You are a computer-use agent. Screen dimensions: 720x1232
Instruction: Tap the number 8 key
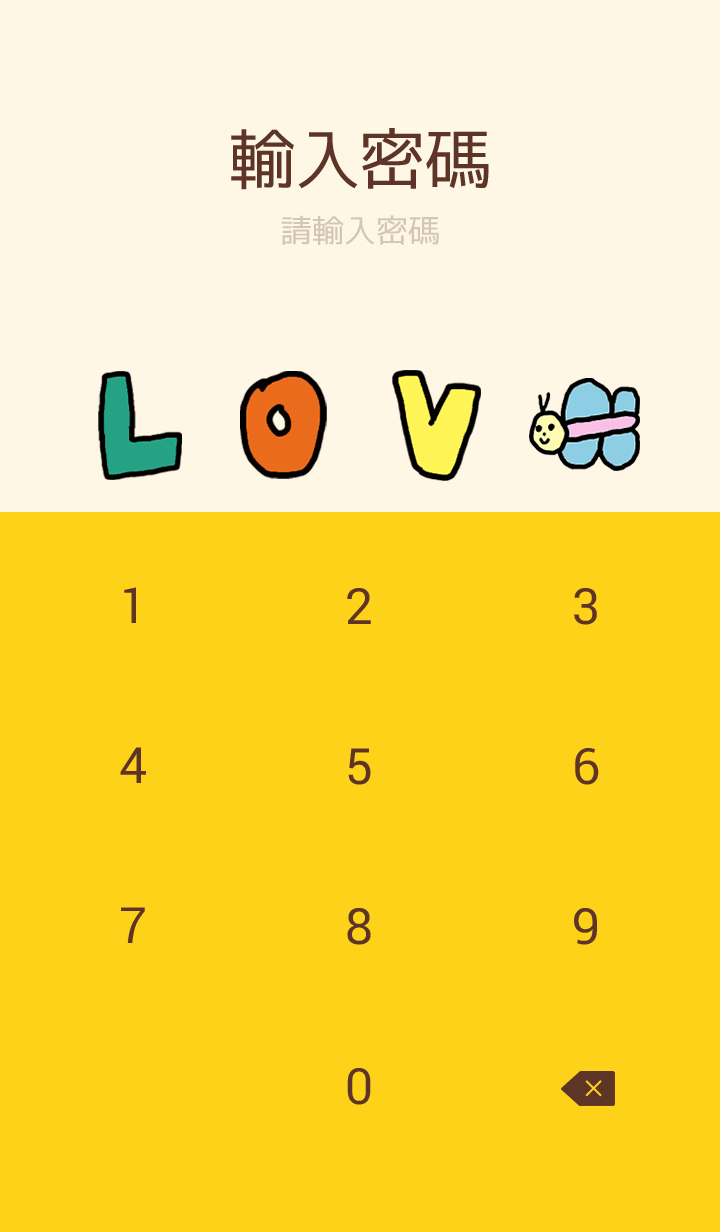[x=359, y=927]
